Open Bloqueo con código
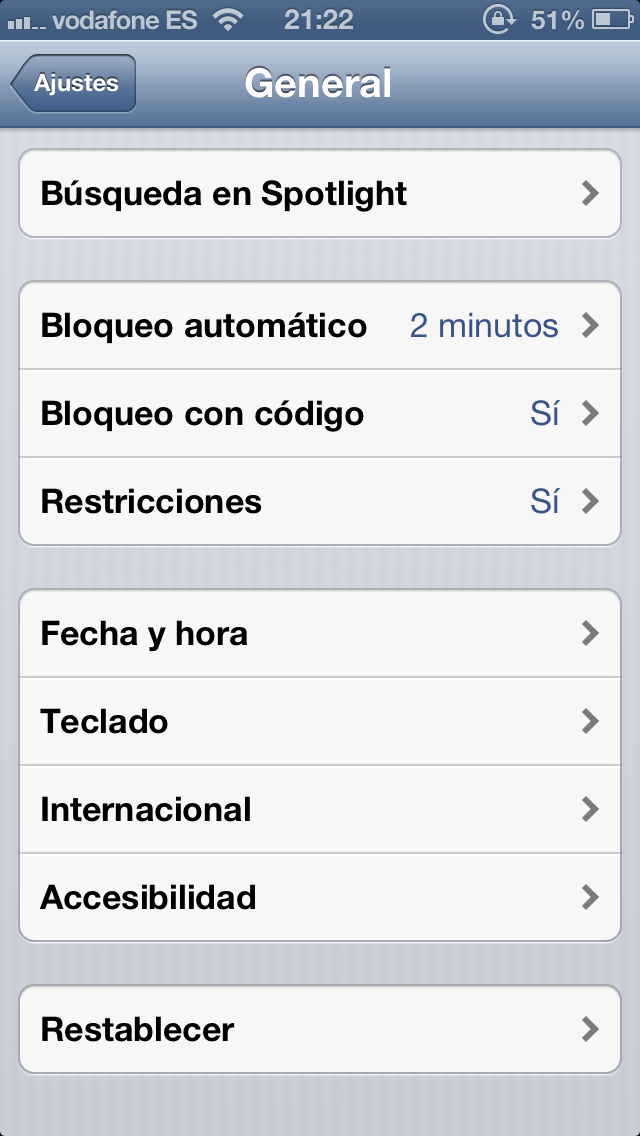This screenshot has width=640, height=1136. [x=320, y=414]
